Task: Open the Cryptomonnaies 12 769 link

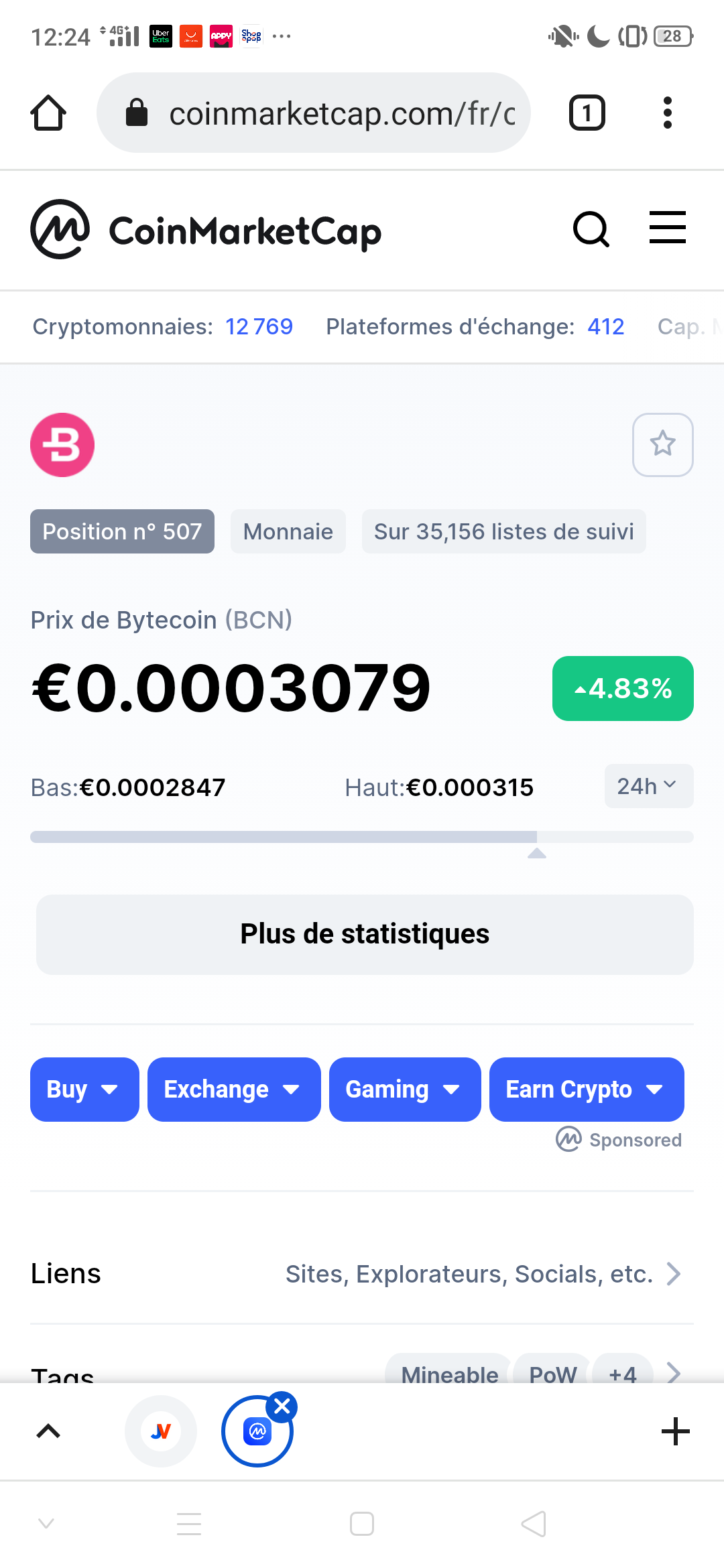Action: pos(259,327)
